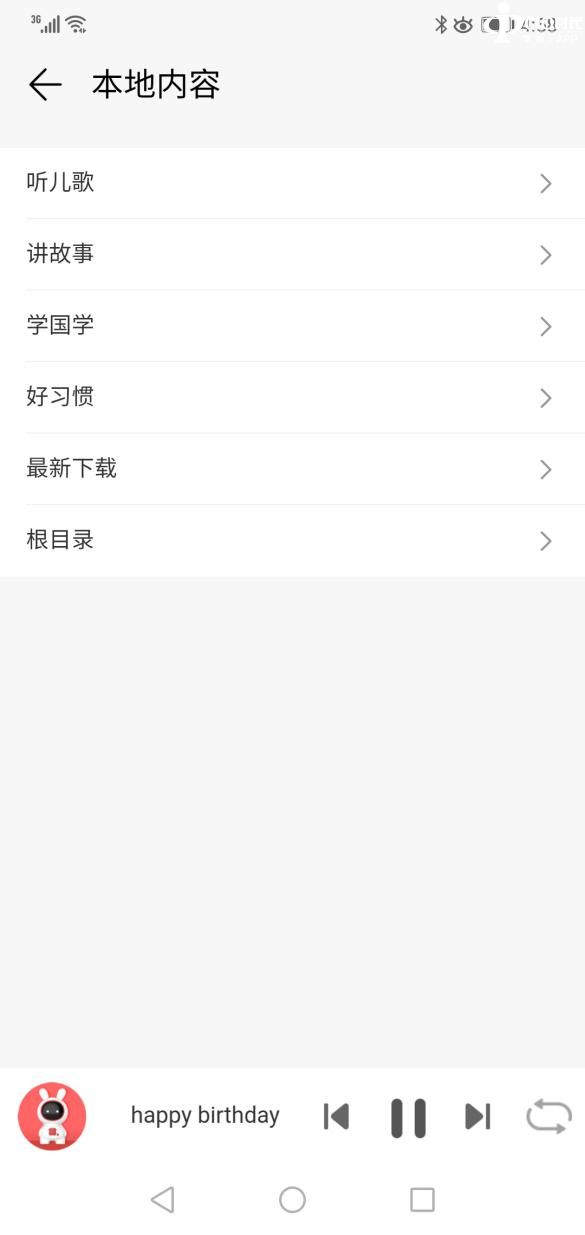Viewport: 585px width, 1235px height.
Task: View 最新下载 items
Action: (x=292, y=469)
